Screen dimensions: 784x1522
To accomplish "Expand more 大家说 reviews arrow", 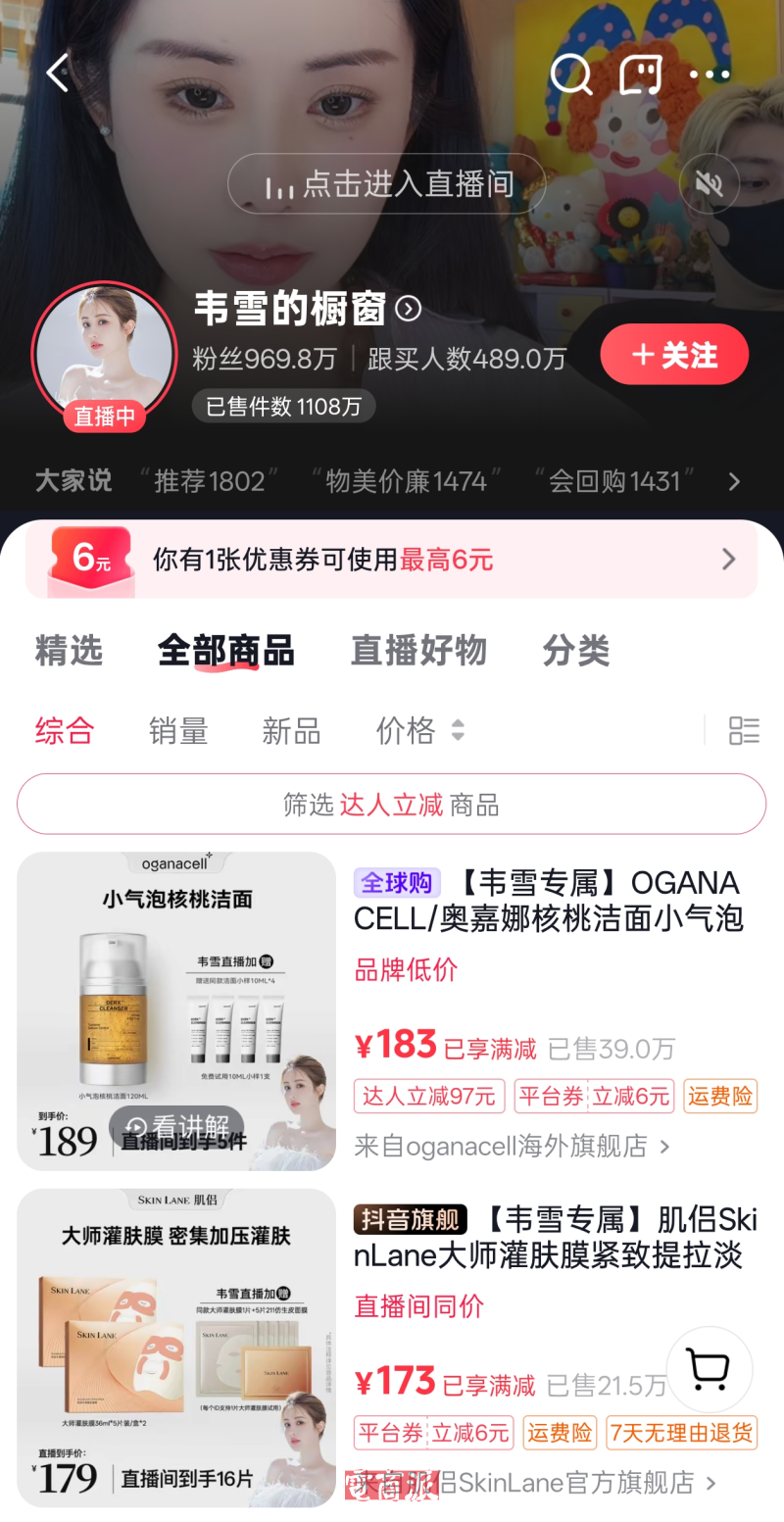I will point(733,481).
